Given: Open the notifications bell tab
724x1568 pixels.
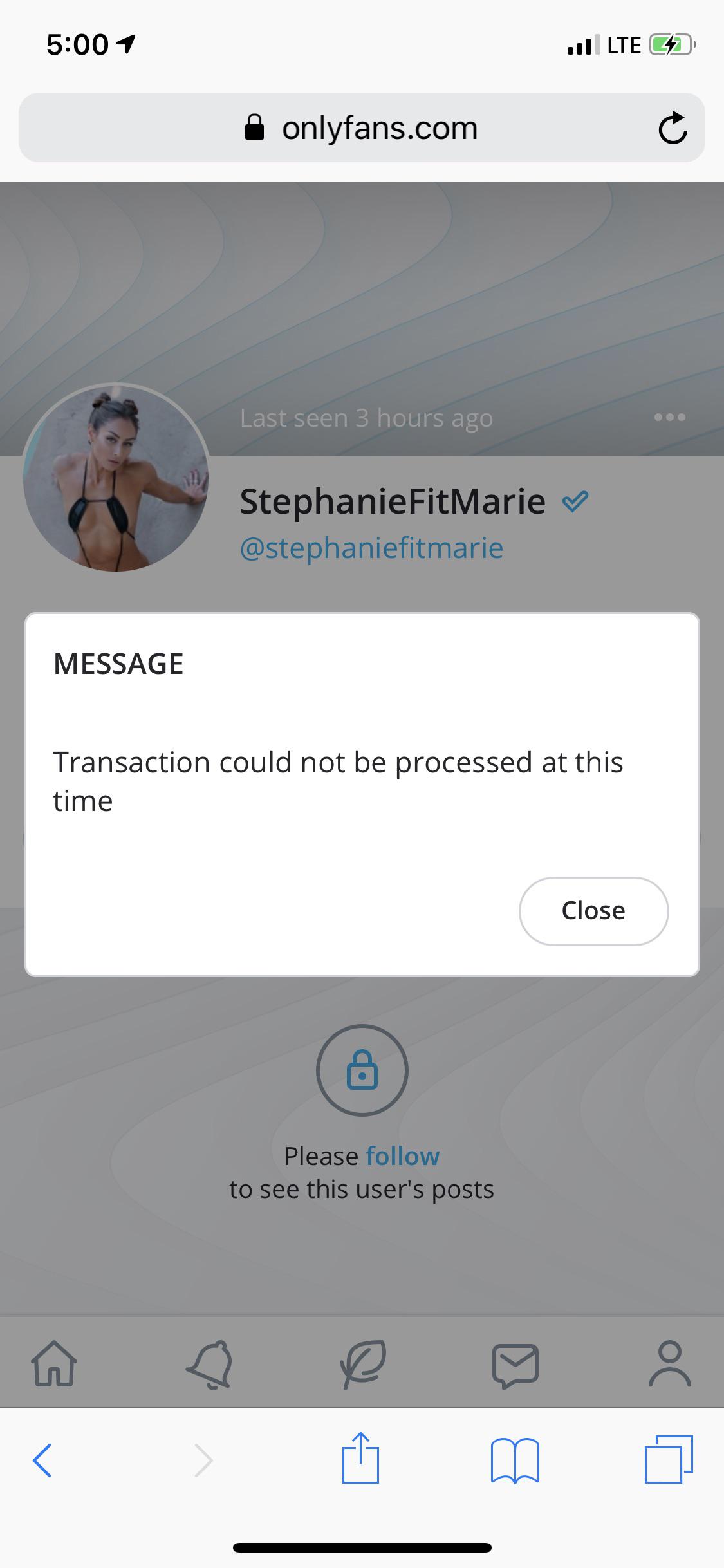Looking at the screenshot, I should point(209,1363).
